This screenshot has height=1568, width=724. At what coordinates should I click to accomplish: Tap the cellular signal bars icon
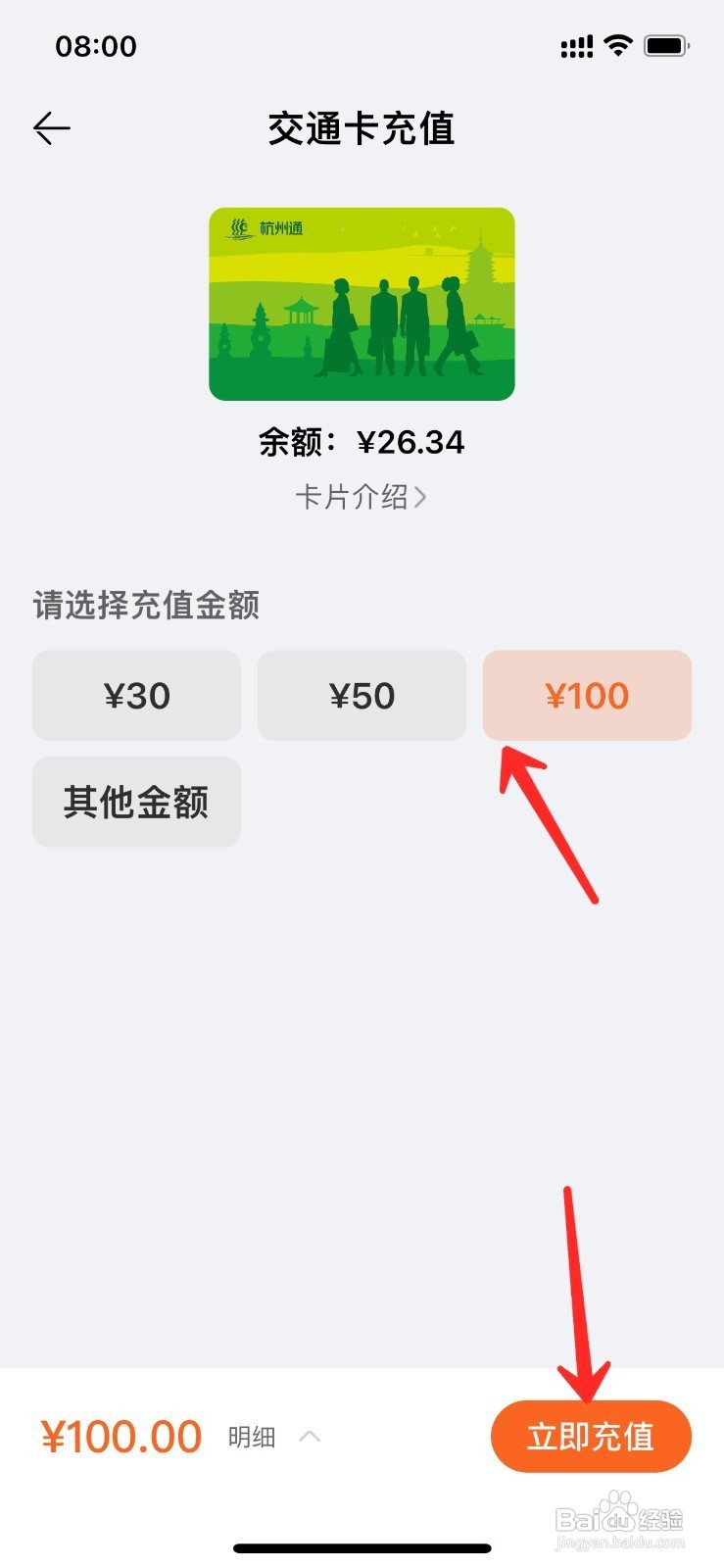(x=576, y=44)
